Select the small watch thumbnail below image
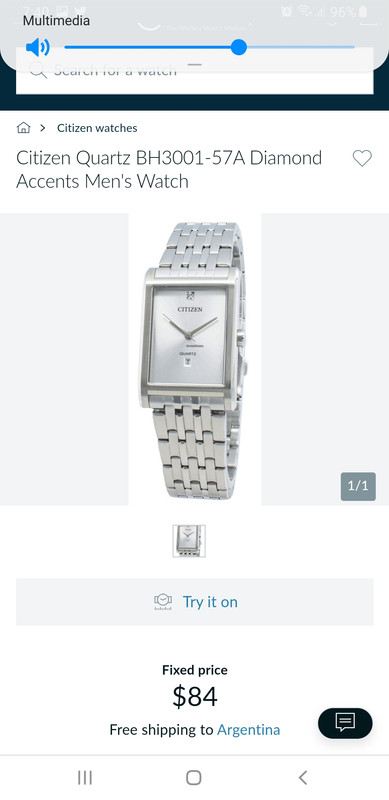389x800 pixels. click(189, 541)
